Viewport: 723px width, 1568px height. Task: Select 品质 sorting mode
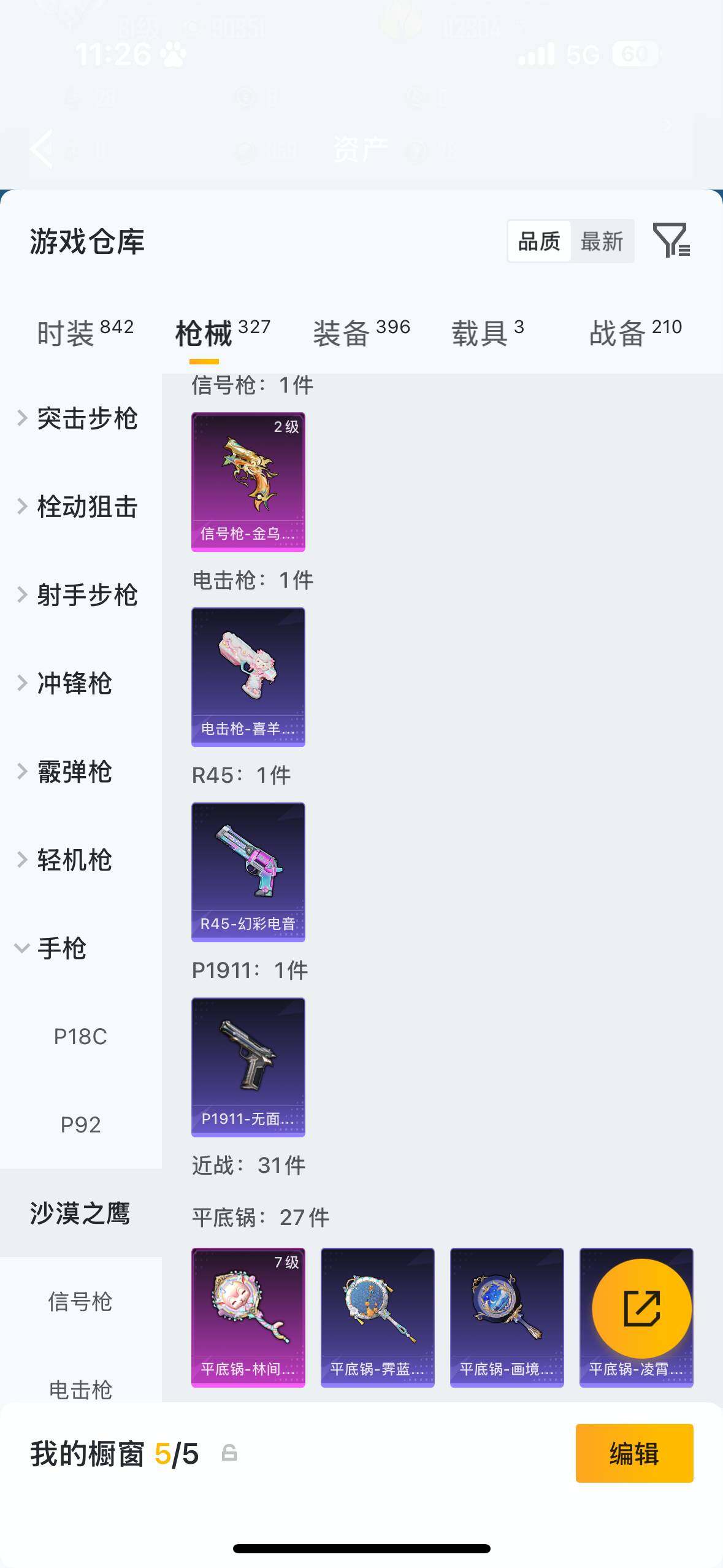[x=538, y=240]
